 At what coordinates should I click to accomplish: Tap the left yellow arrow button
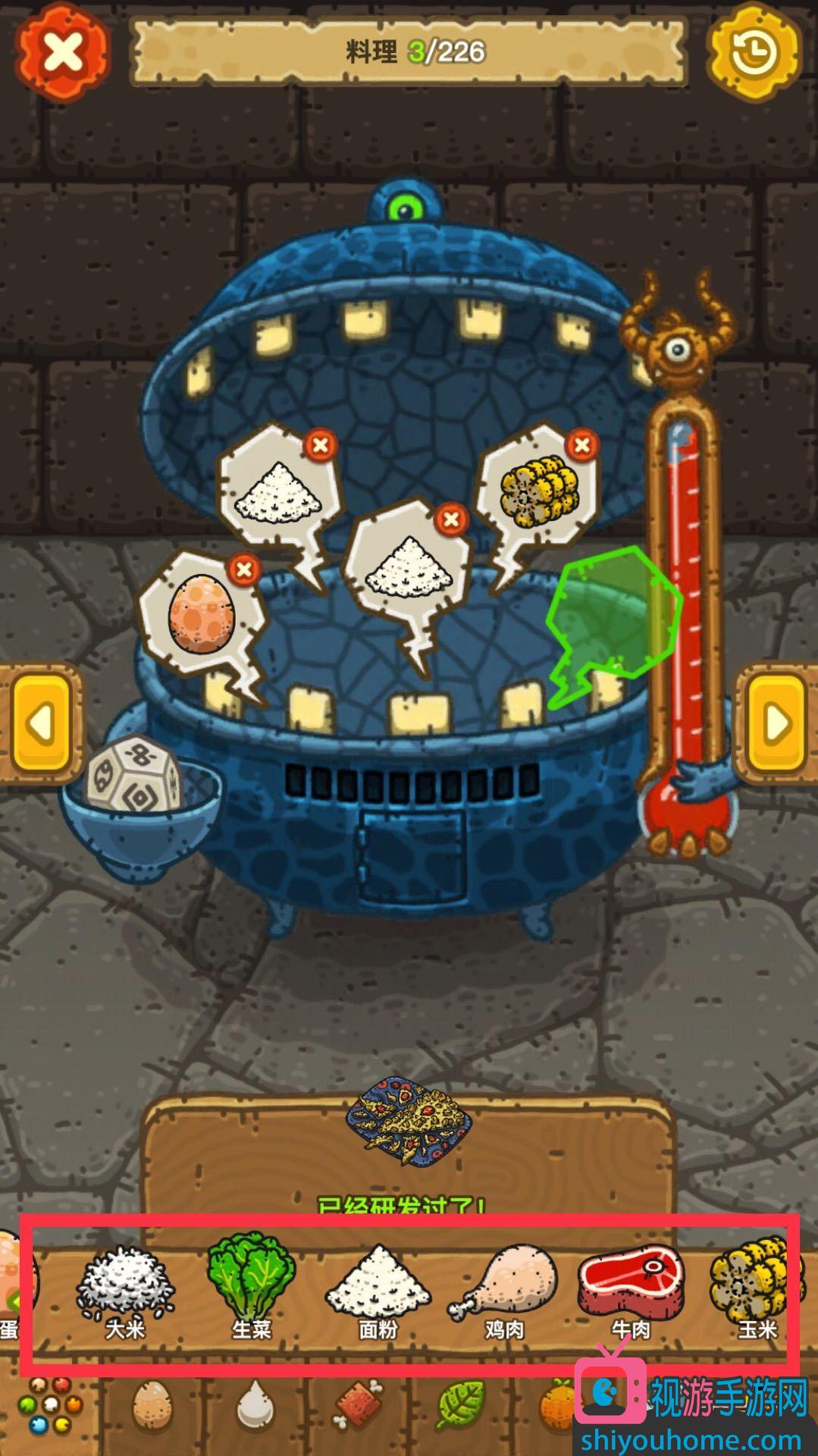(42, 723)
